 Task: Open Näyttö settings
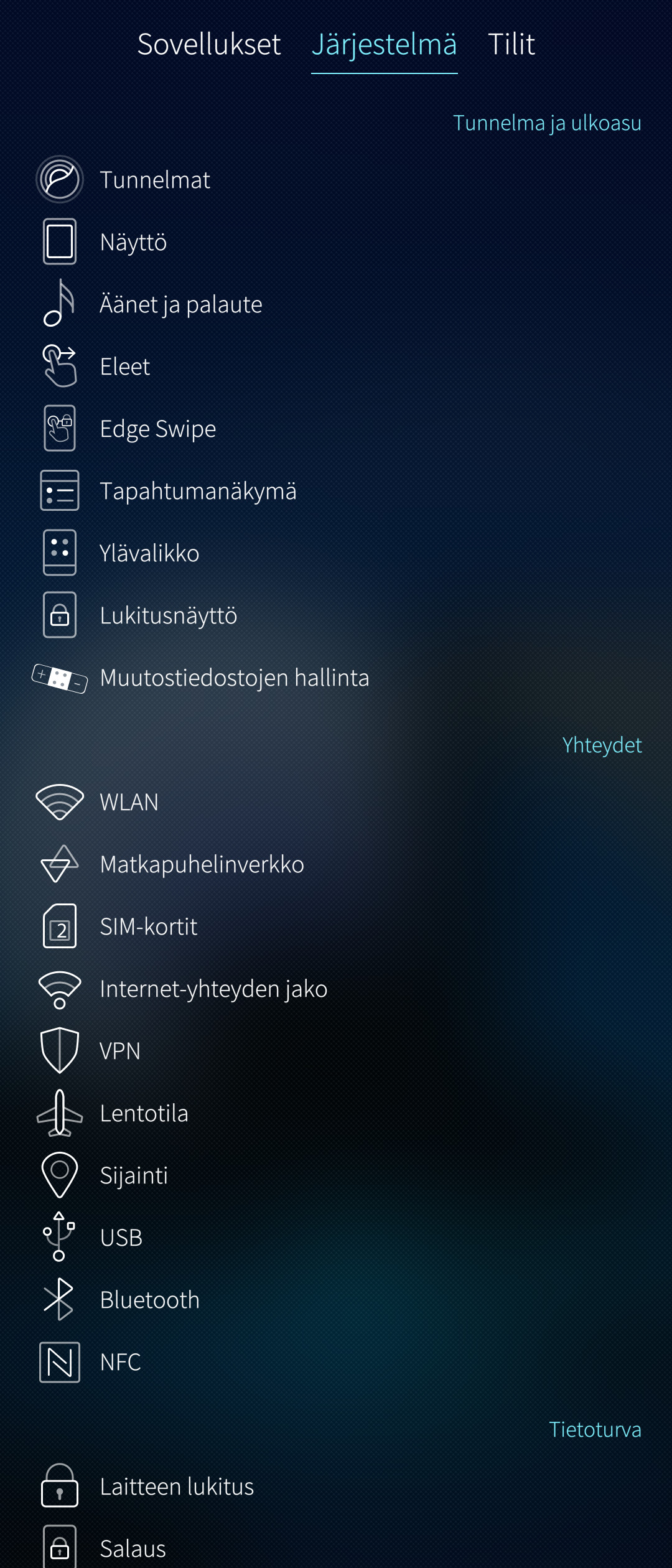pyautogui.click(x=133, y=242)
